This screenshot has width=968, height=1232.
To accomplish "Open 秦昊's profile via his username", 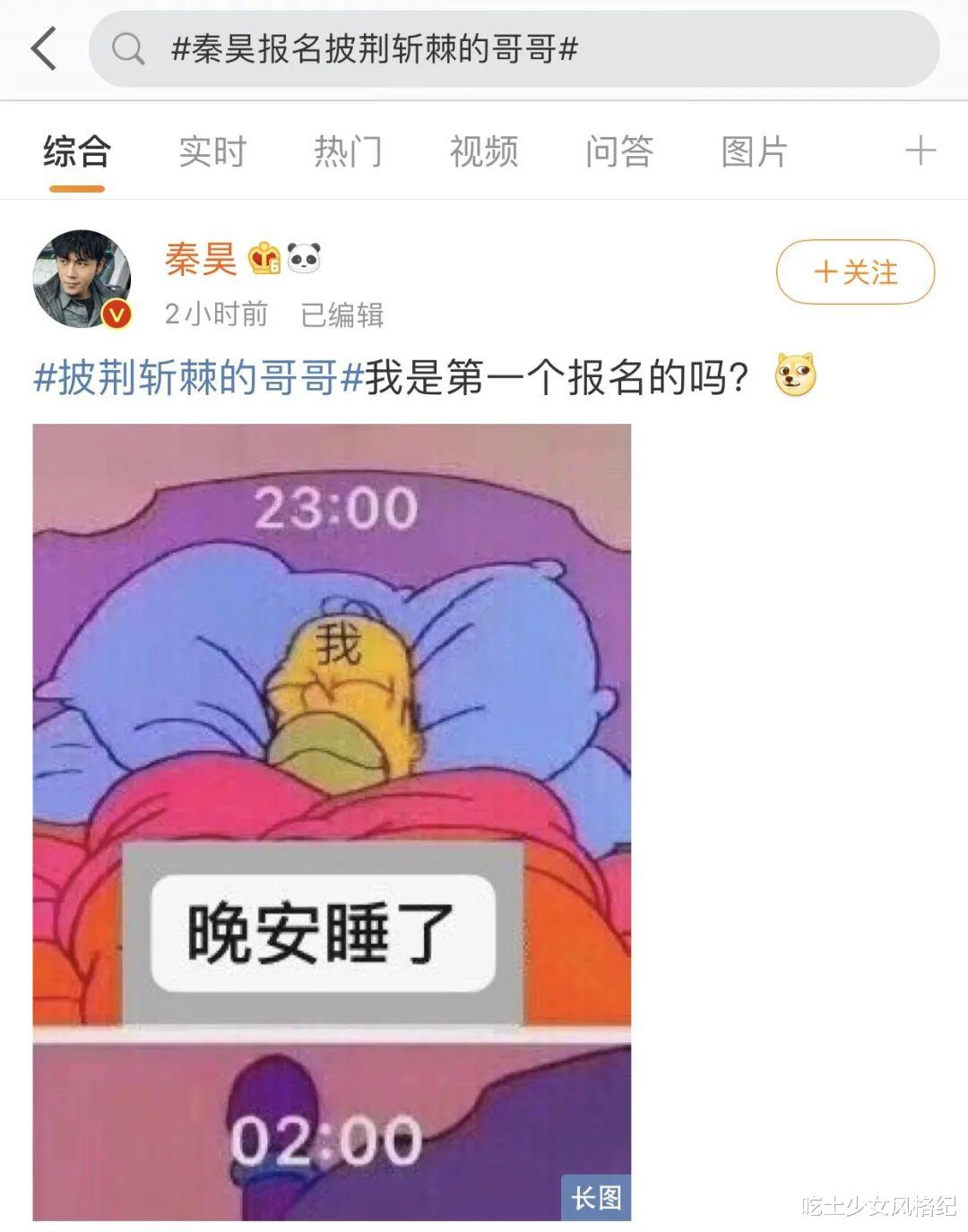I will pyautogui.click(x=198, y=260).
